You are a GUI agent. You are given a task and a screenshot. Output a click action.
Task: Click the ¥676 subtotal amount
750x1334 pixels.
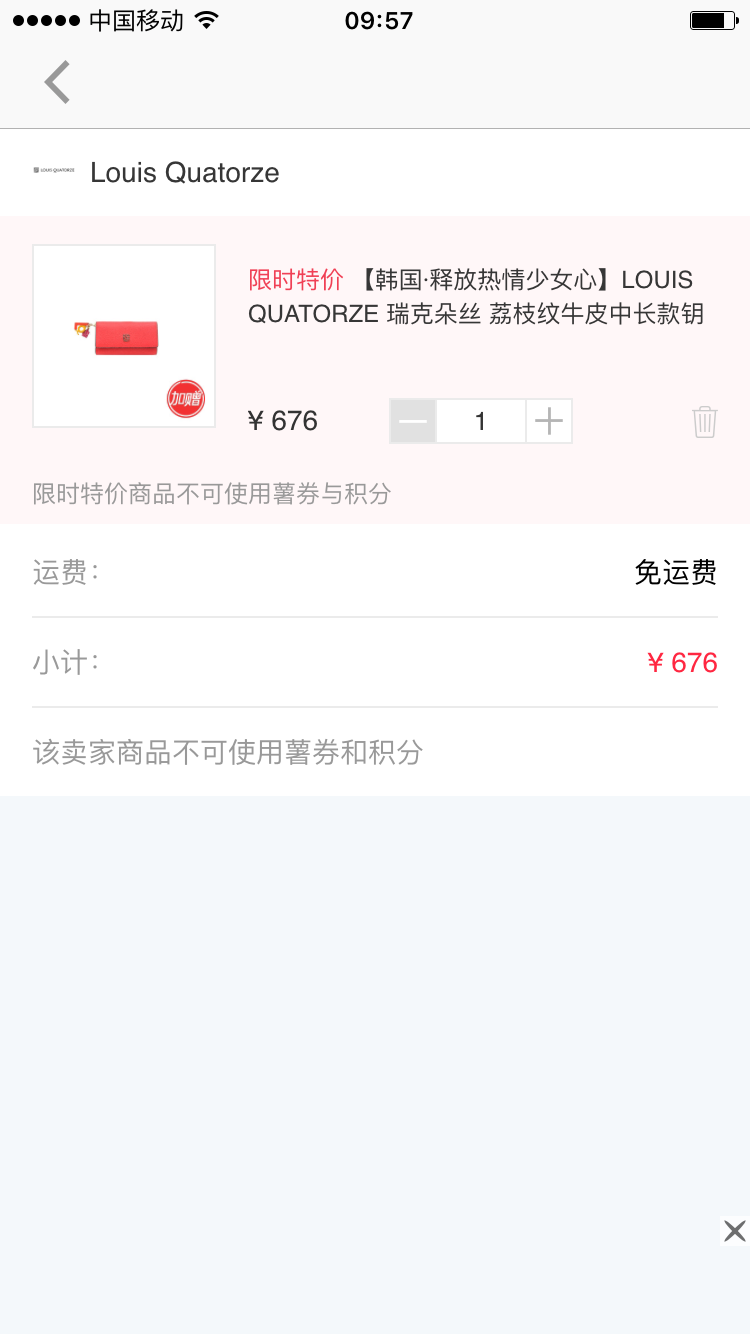[x=683, y=662]
